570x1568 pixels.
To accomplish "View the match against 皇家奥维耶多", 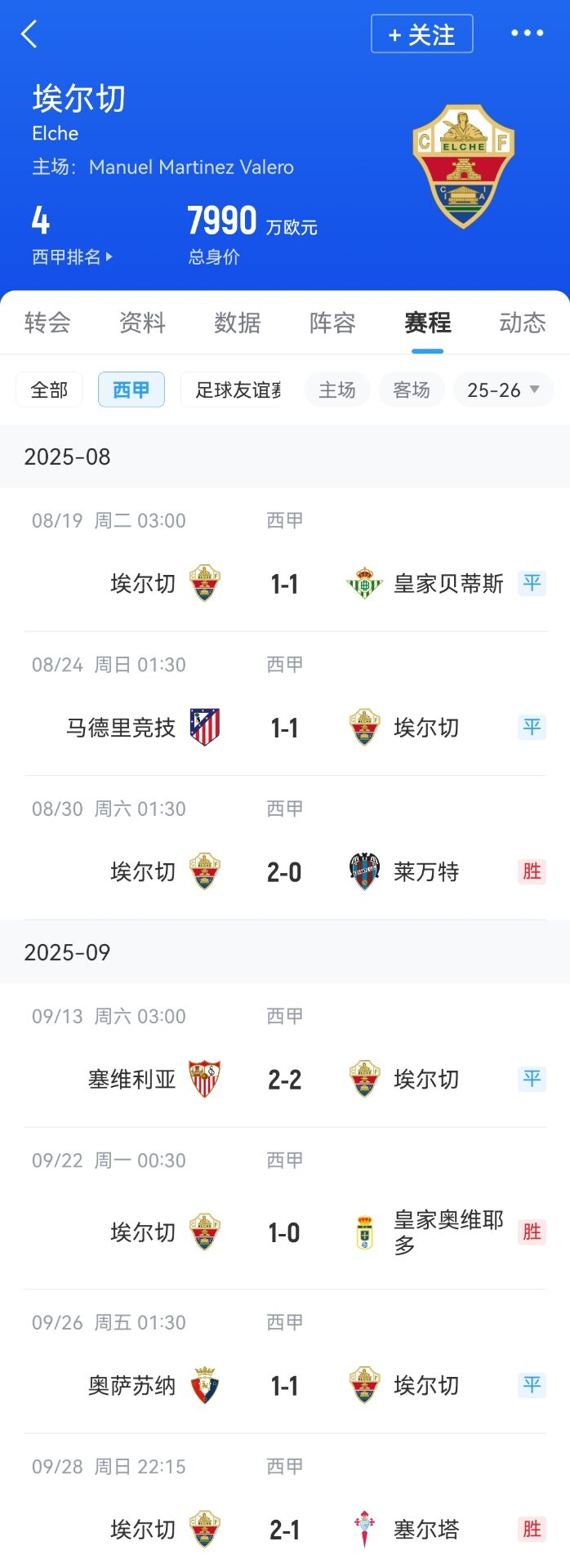I will 285,1232.
